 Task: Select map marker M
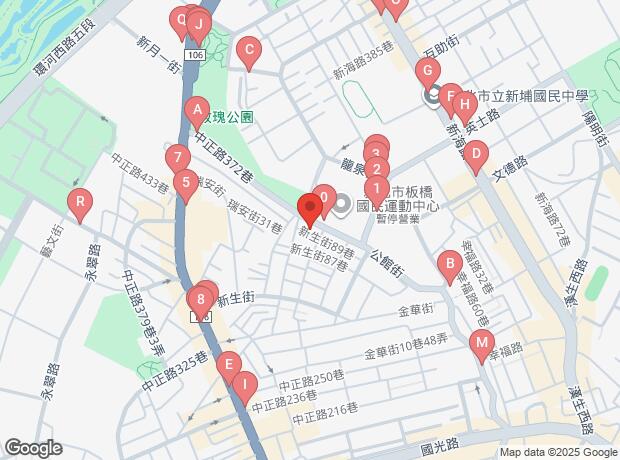coord(482,345)
